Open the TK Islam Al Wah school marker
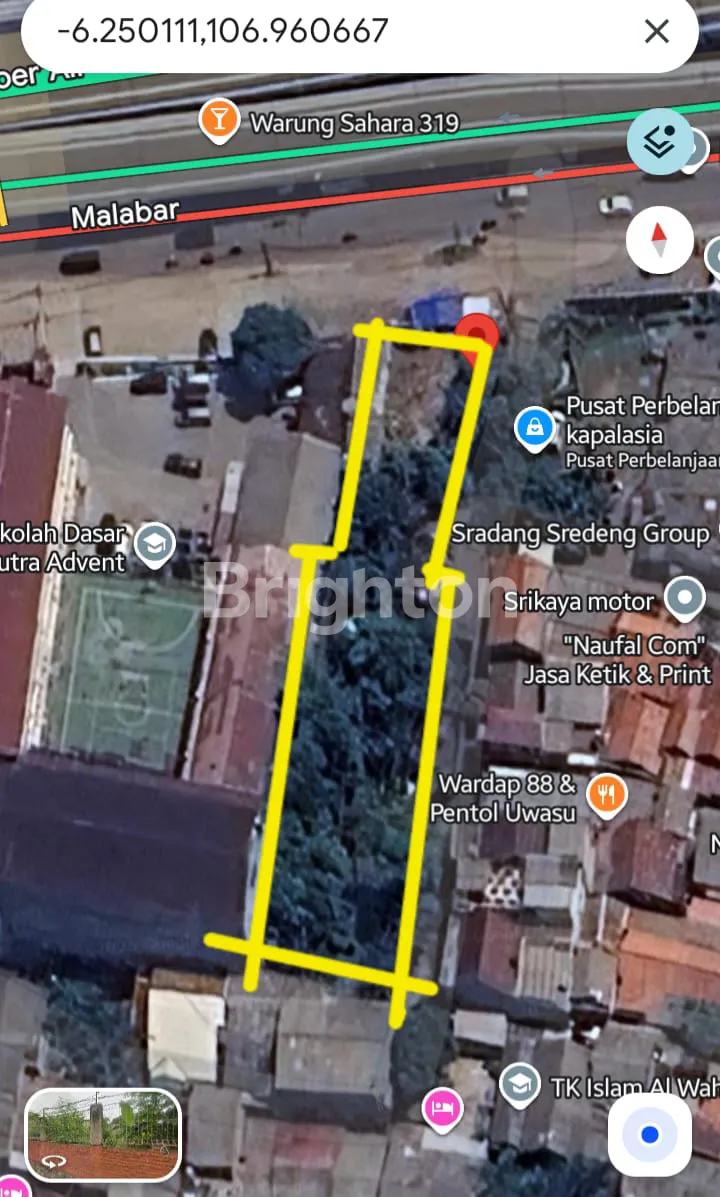Screen dimensions: 720x1197 tap(520, 1085)
